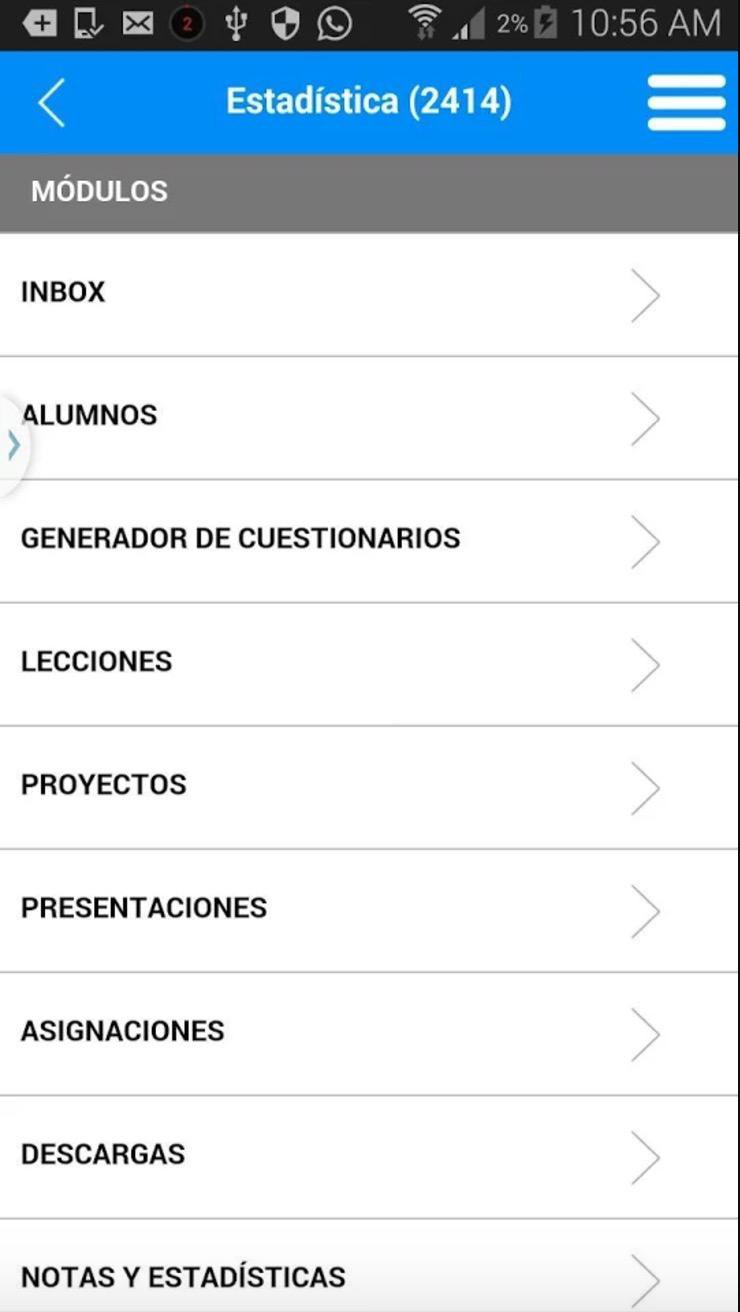The width and height of the screenshot is (740, 1312).
Task: Select the LECCIONES row
Action: point(370,664)
